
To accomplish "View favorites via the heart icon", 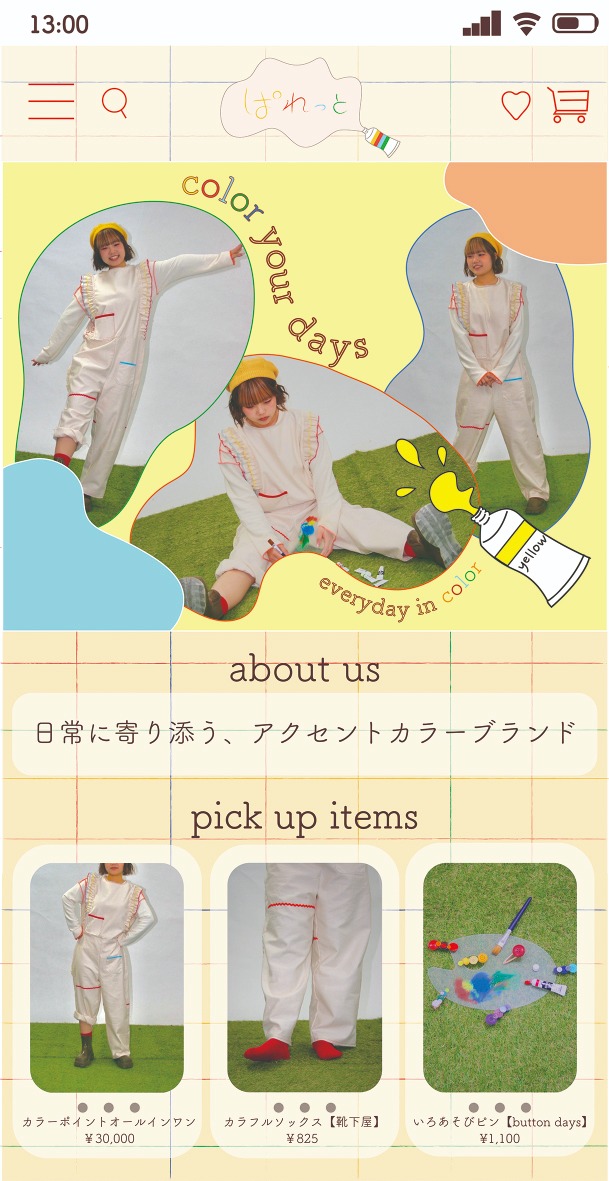I will 515,105.
